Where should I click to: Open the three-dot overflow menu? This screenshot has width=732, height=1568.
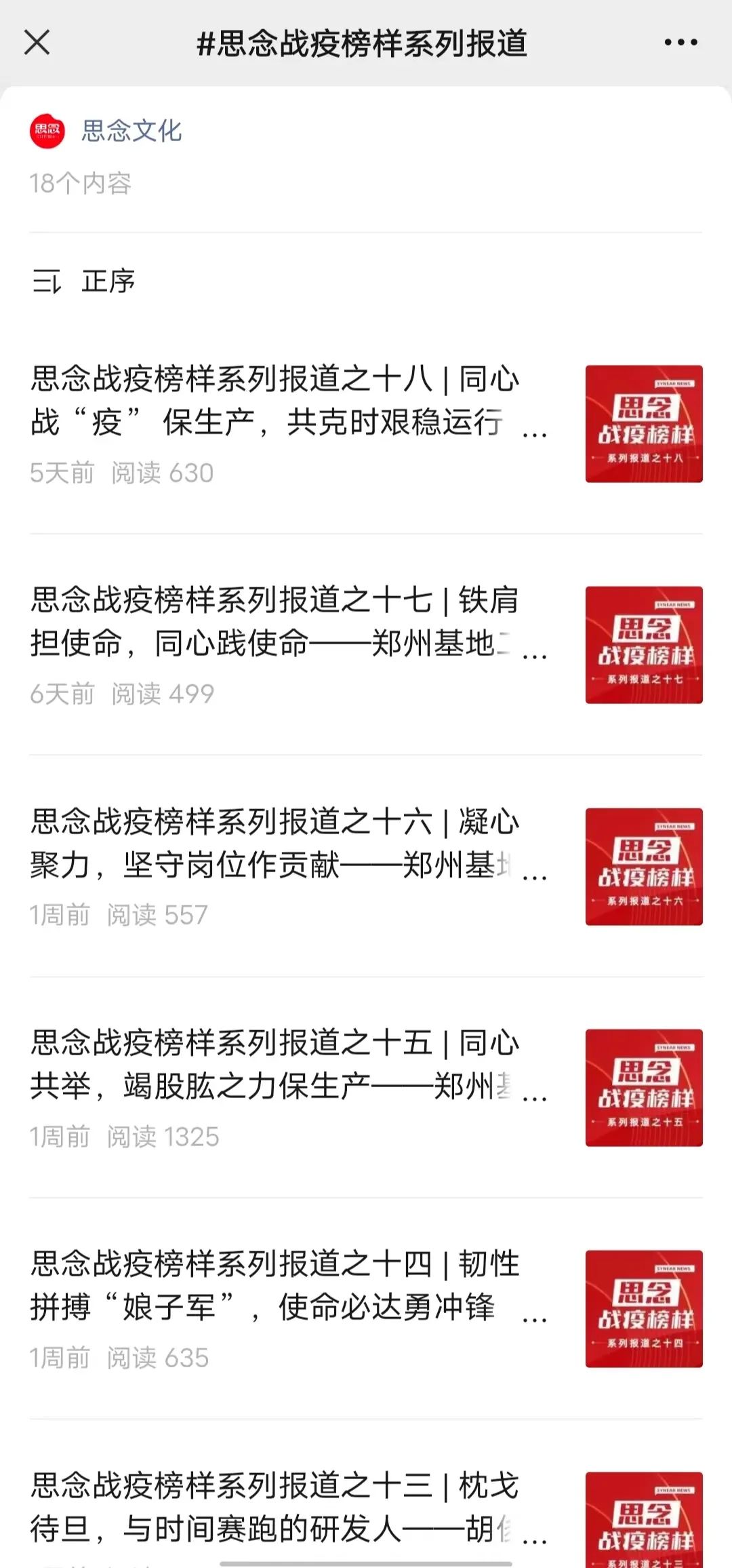[x=680, y=43]
